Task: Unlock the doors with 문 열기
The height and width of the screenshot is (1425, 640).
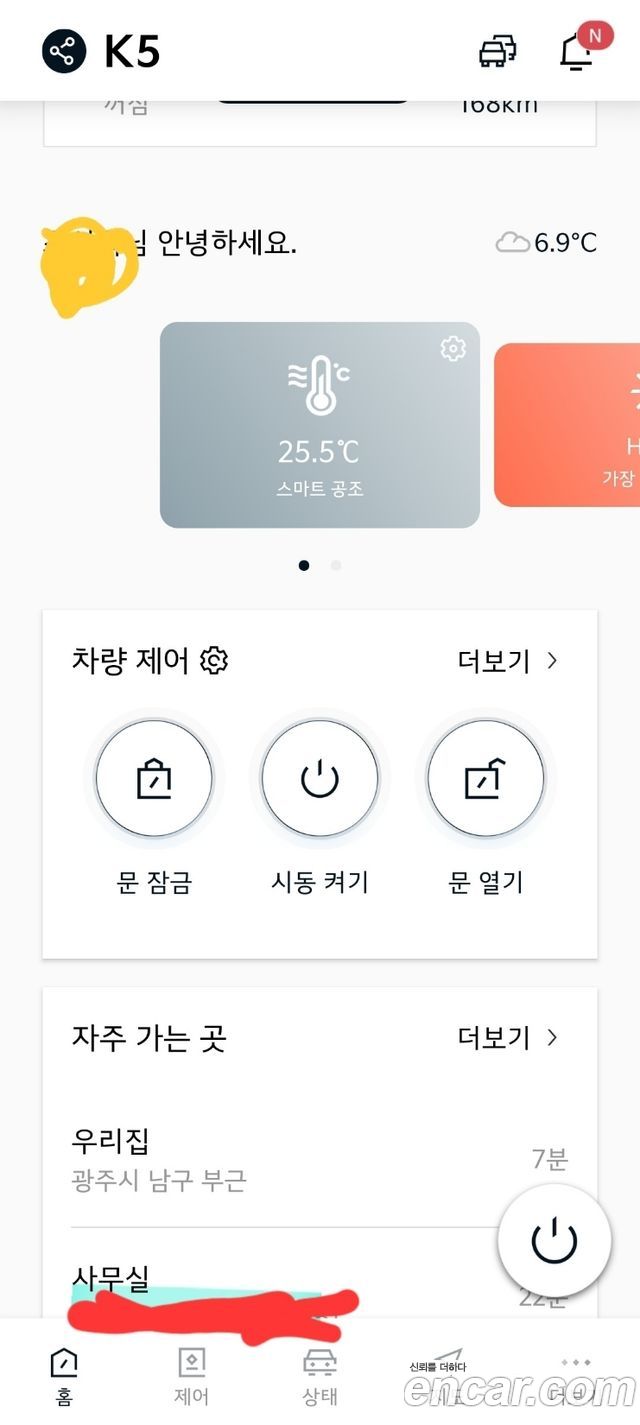Action: tap(485, 778)
